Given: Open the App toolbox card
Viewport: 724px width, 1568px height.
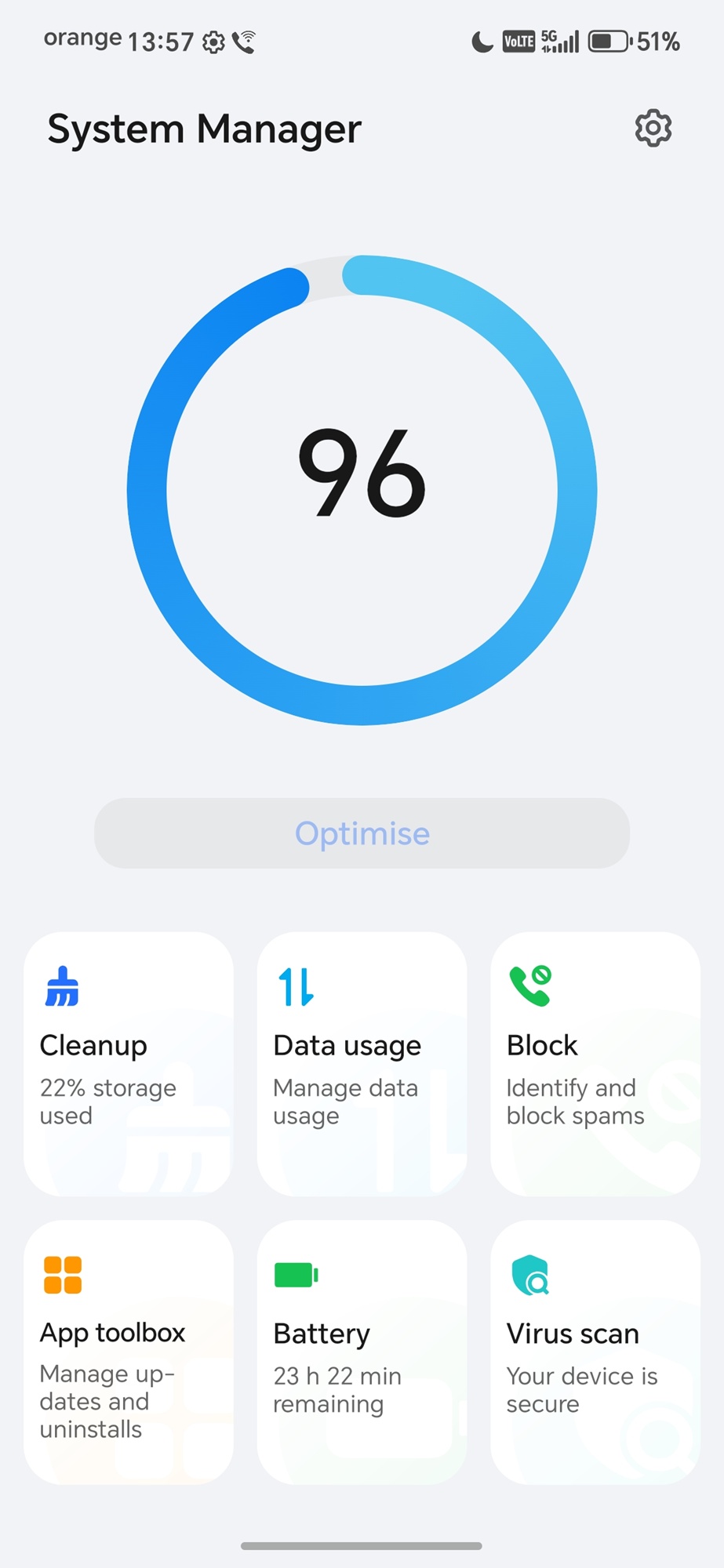Looking at the screenshot, I should coord(129,1351).
